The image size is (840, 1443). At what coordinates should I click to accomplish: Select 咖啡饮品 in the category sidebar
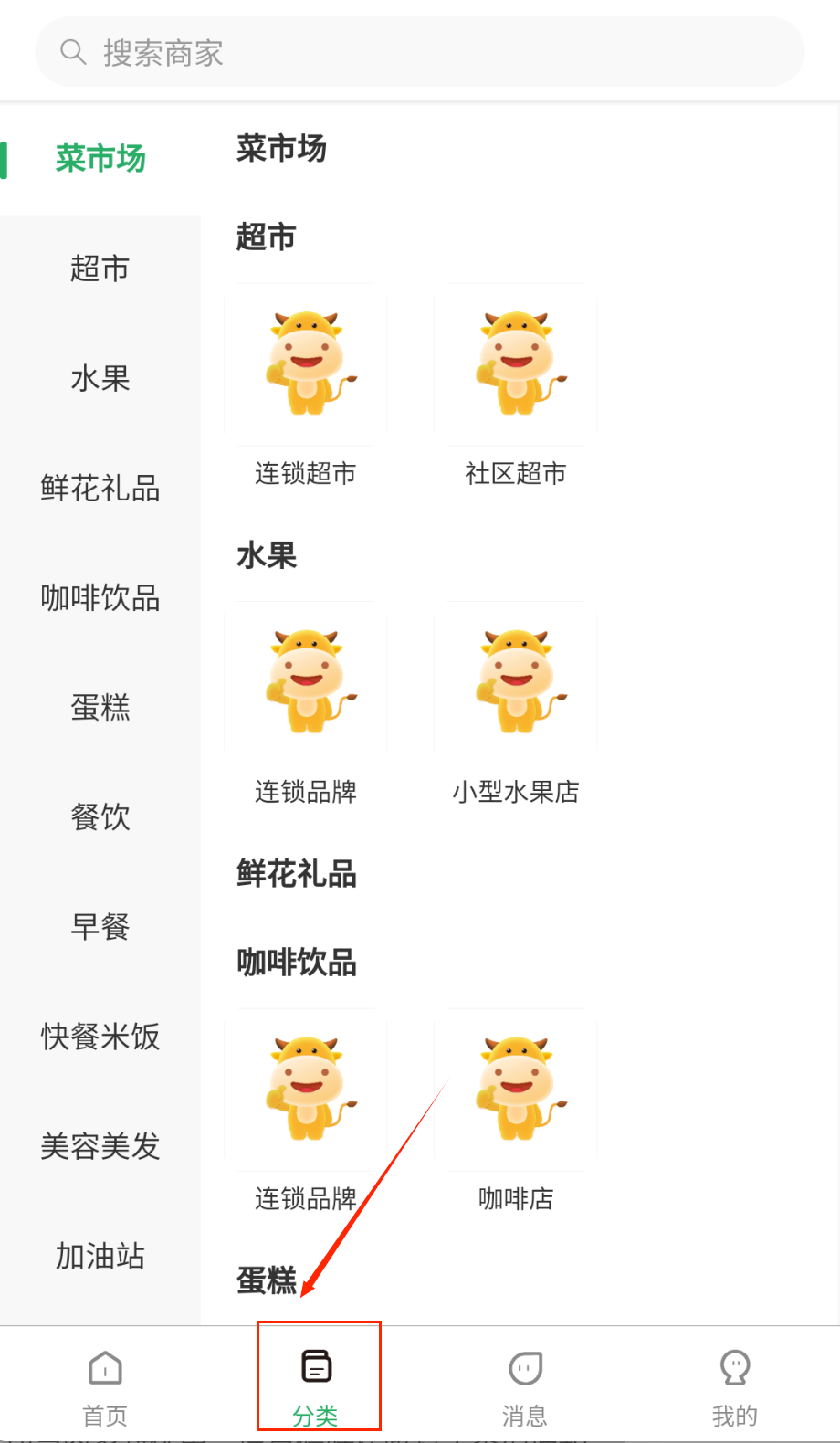[100, 598]
